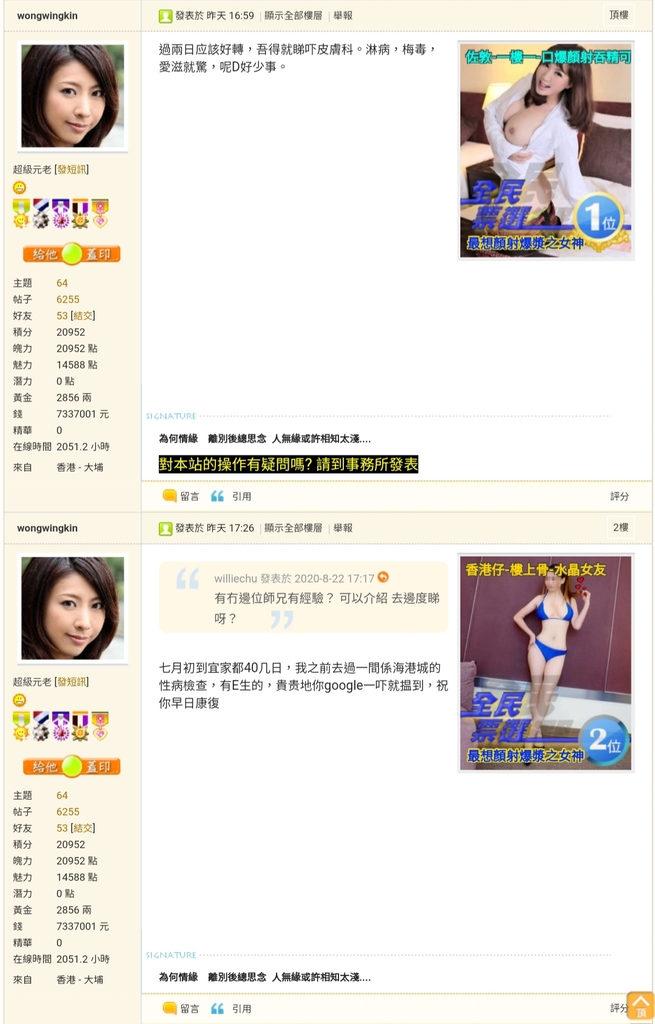Rate the 16:59 post using 評分
The width and height of the screenshot is (655, 1024).
tap(620, 496)
